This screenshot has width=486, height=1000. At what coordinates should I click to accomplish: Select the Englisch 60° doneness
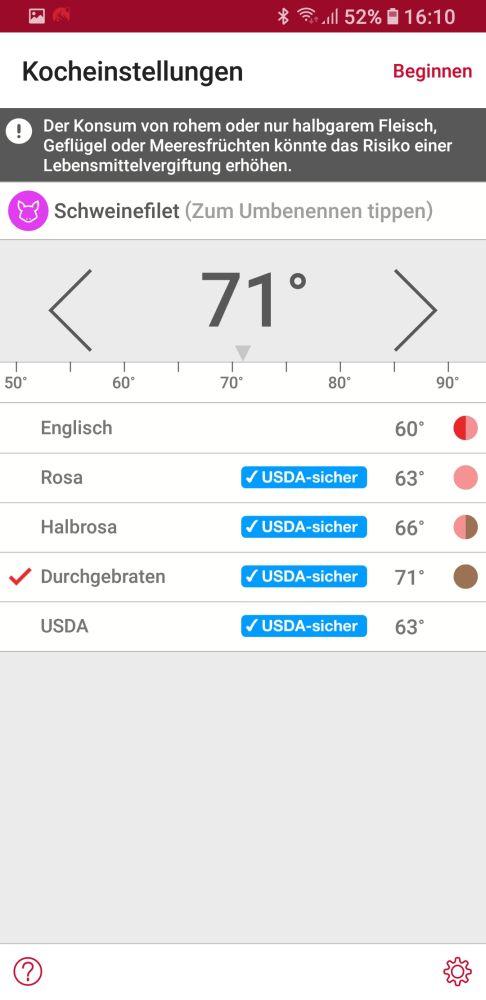coord(243,429)
